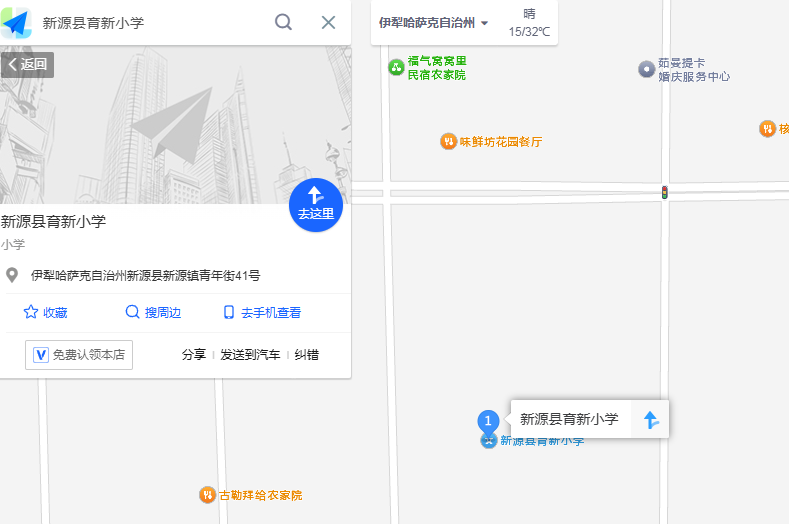The width and height of the screenshot is (789, 524).
Task: Tap the numbered 1 location pin
Action: [x=488, y=423]
